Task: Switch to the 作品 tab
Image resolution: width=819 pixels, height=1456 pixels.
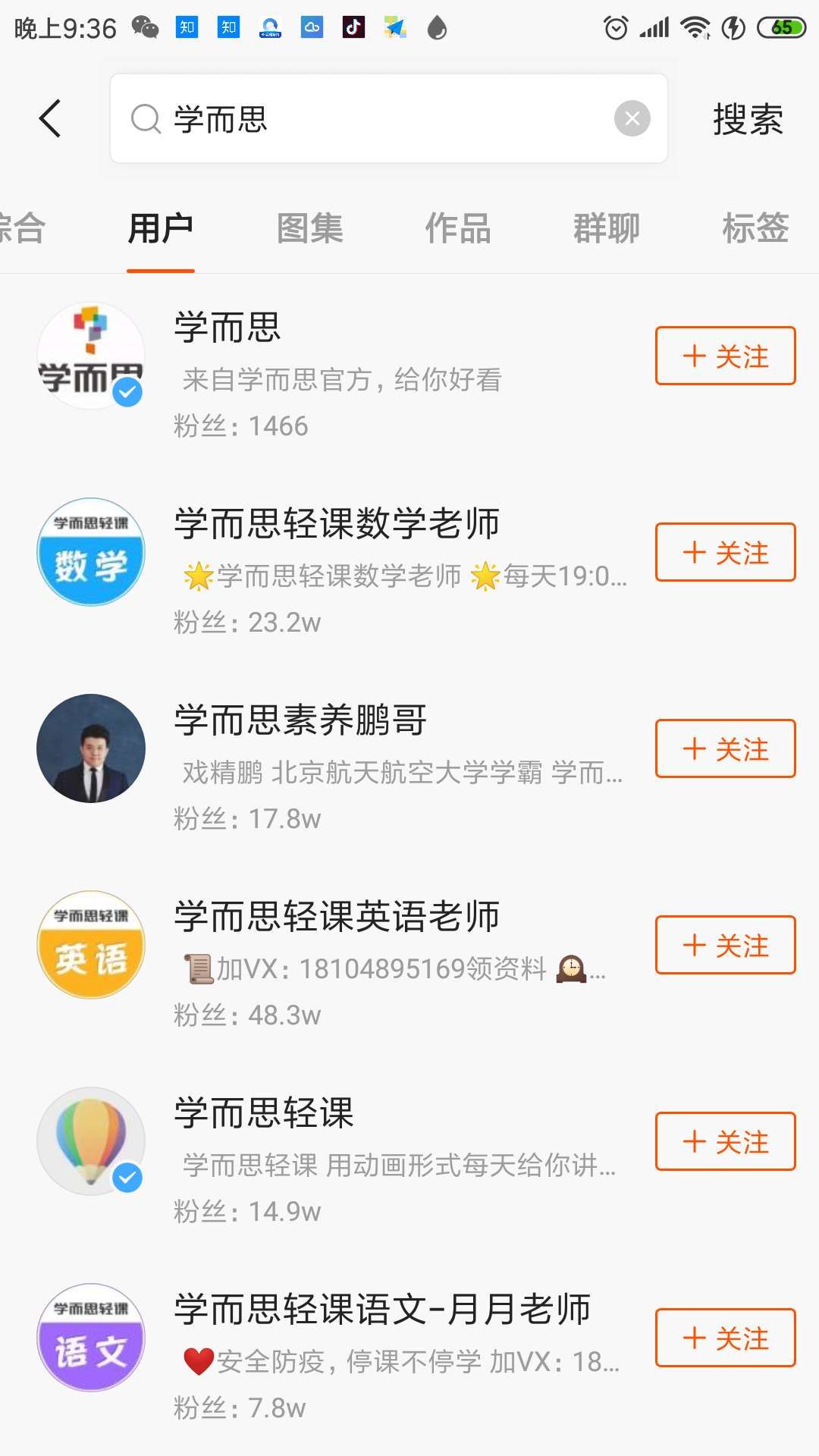Action: [458, 228]
